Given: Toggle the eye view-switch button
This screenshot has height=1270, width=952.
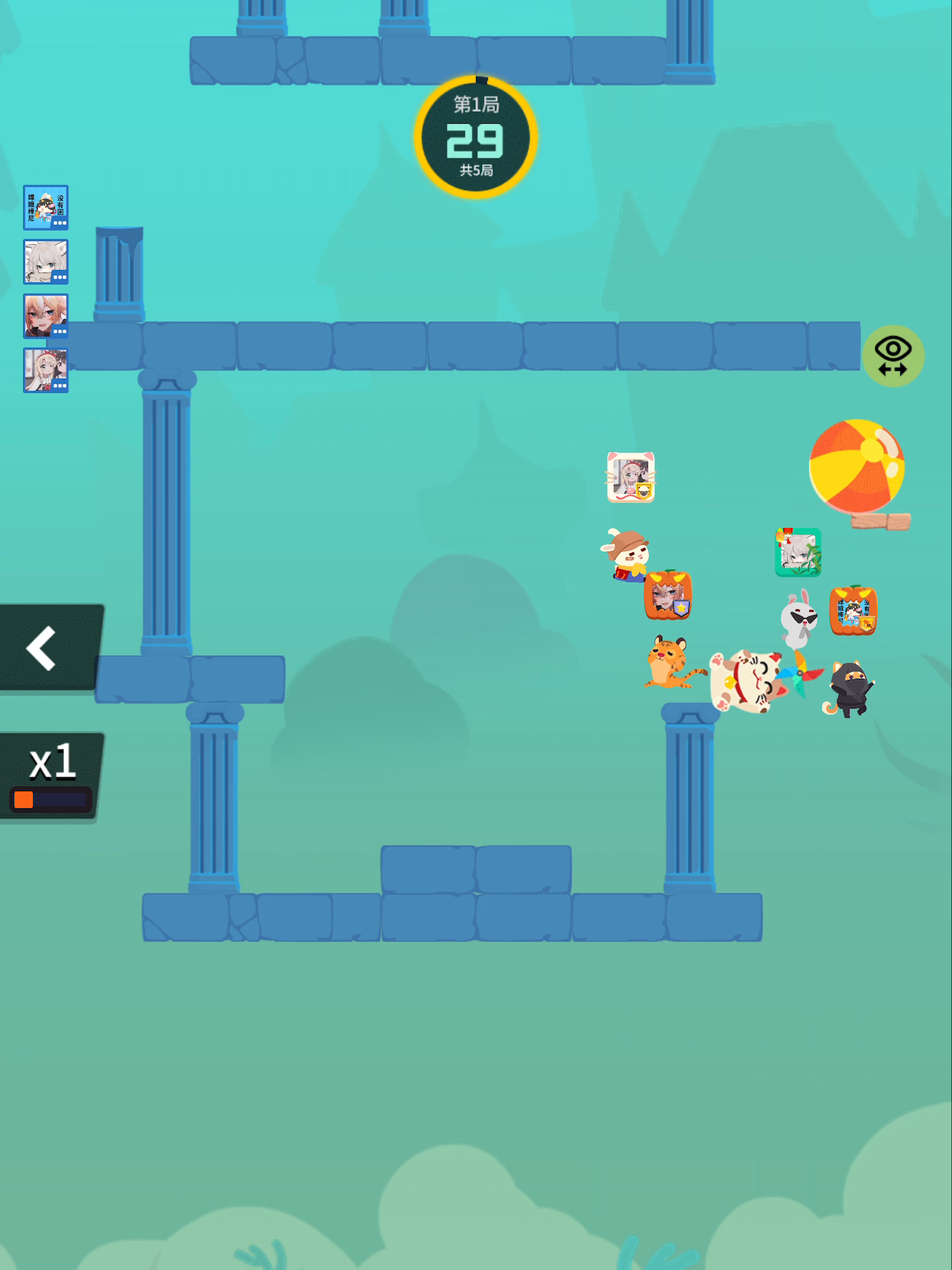Looking at the screenshot, I should 892,356.
